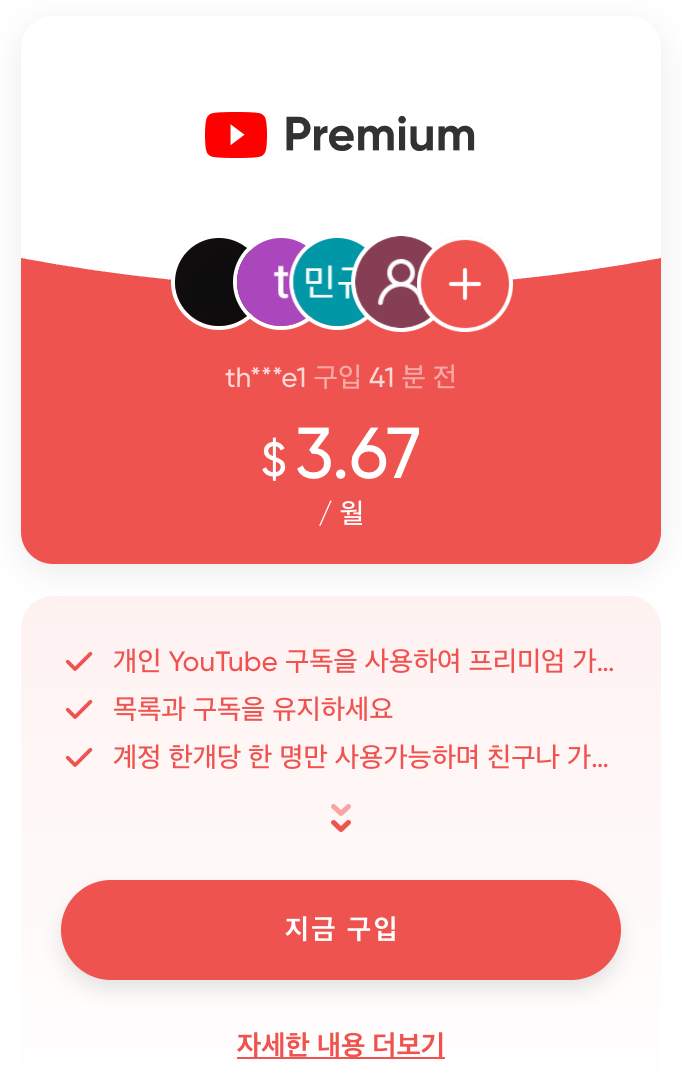Tap the plus circle to join the group
Viewport: 682px width, 1088px height.
click(x=465, y=285)
